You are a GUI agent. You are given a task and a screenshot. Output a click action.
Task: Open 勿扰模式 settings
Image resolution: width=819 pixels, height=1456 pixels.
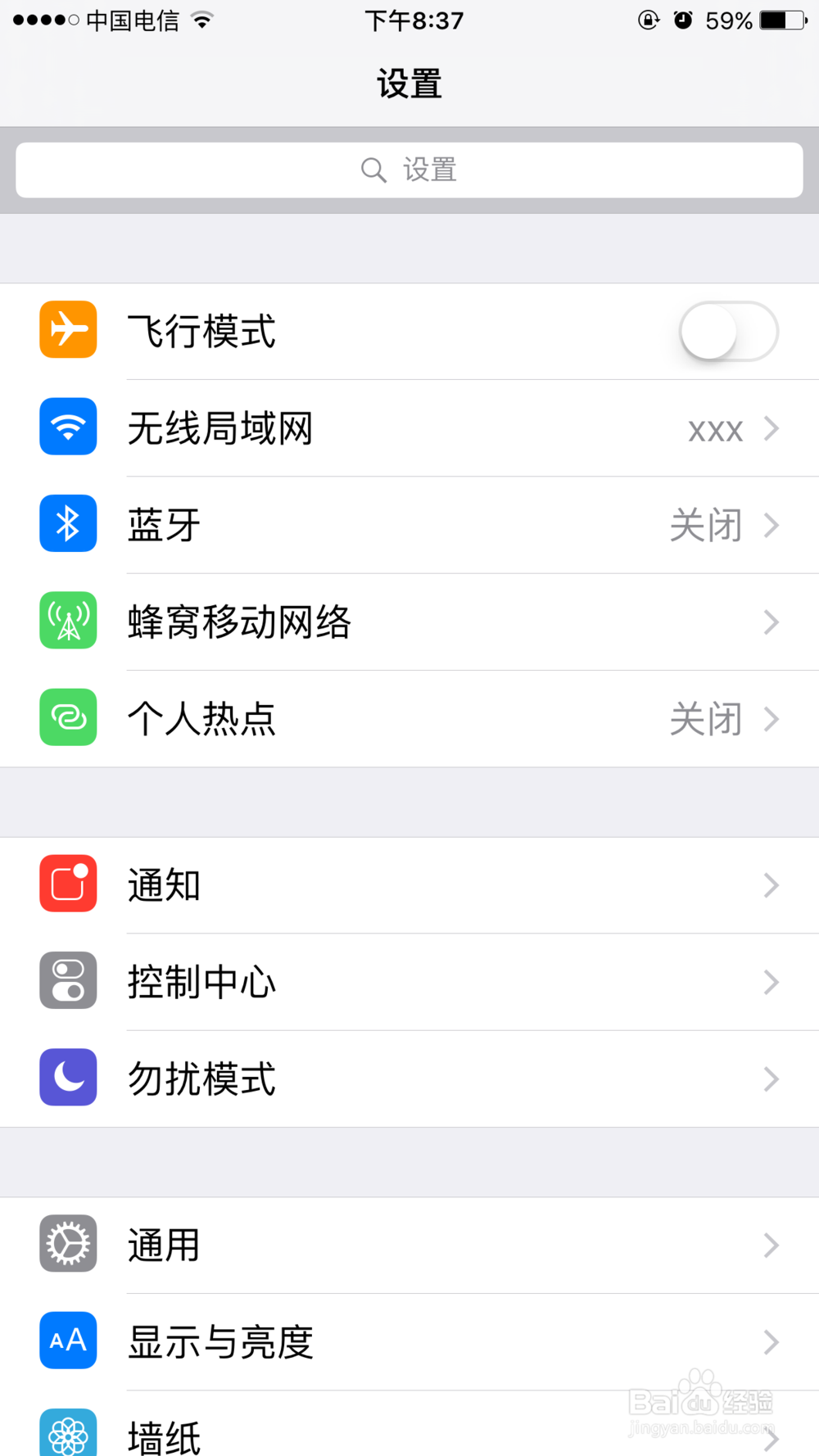[x=409, y=1078]
